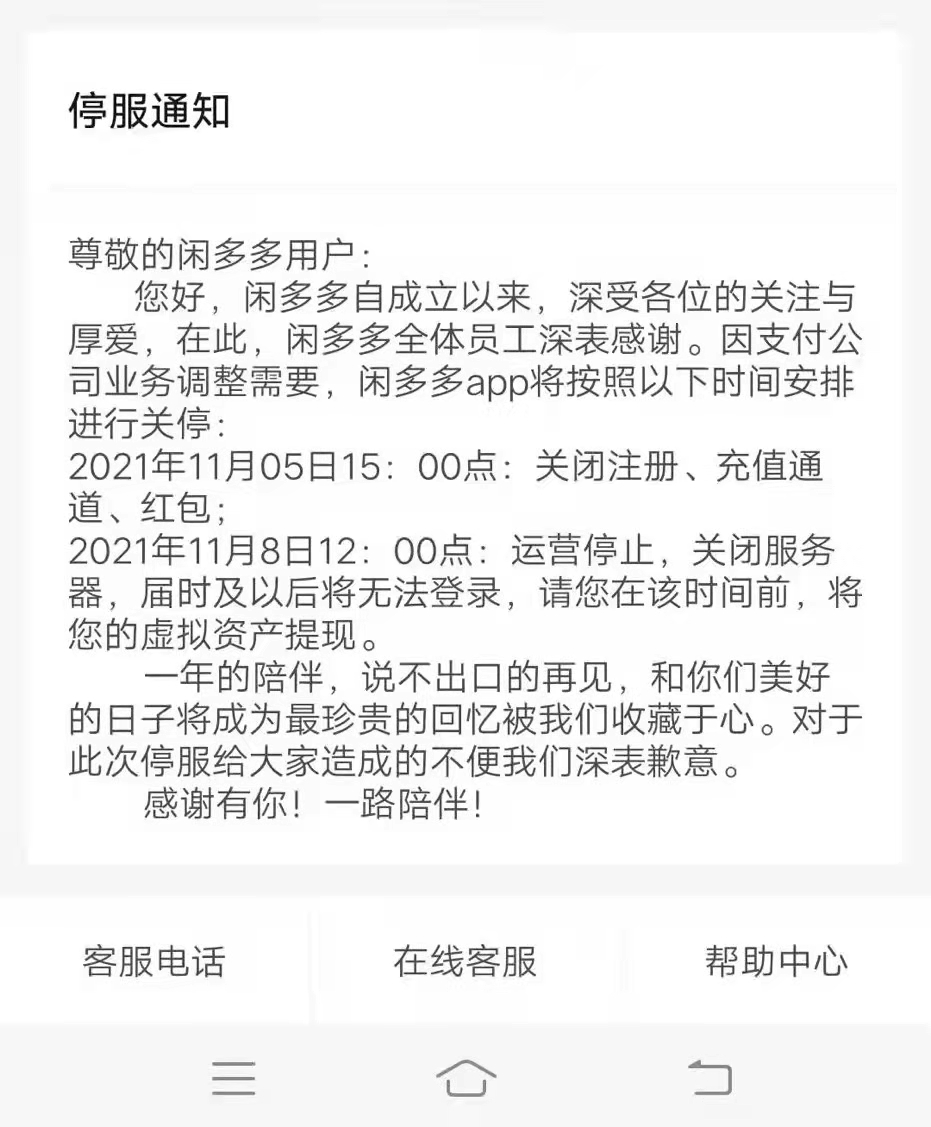Open 在线客服 online support
931x1127 pixels.
465,962
